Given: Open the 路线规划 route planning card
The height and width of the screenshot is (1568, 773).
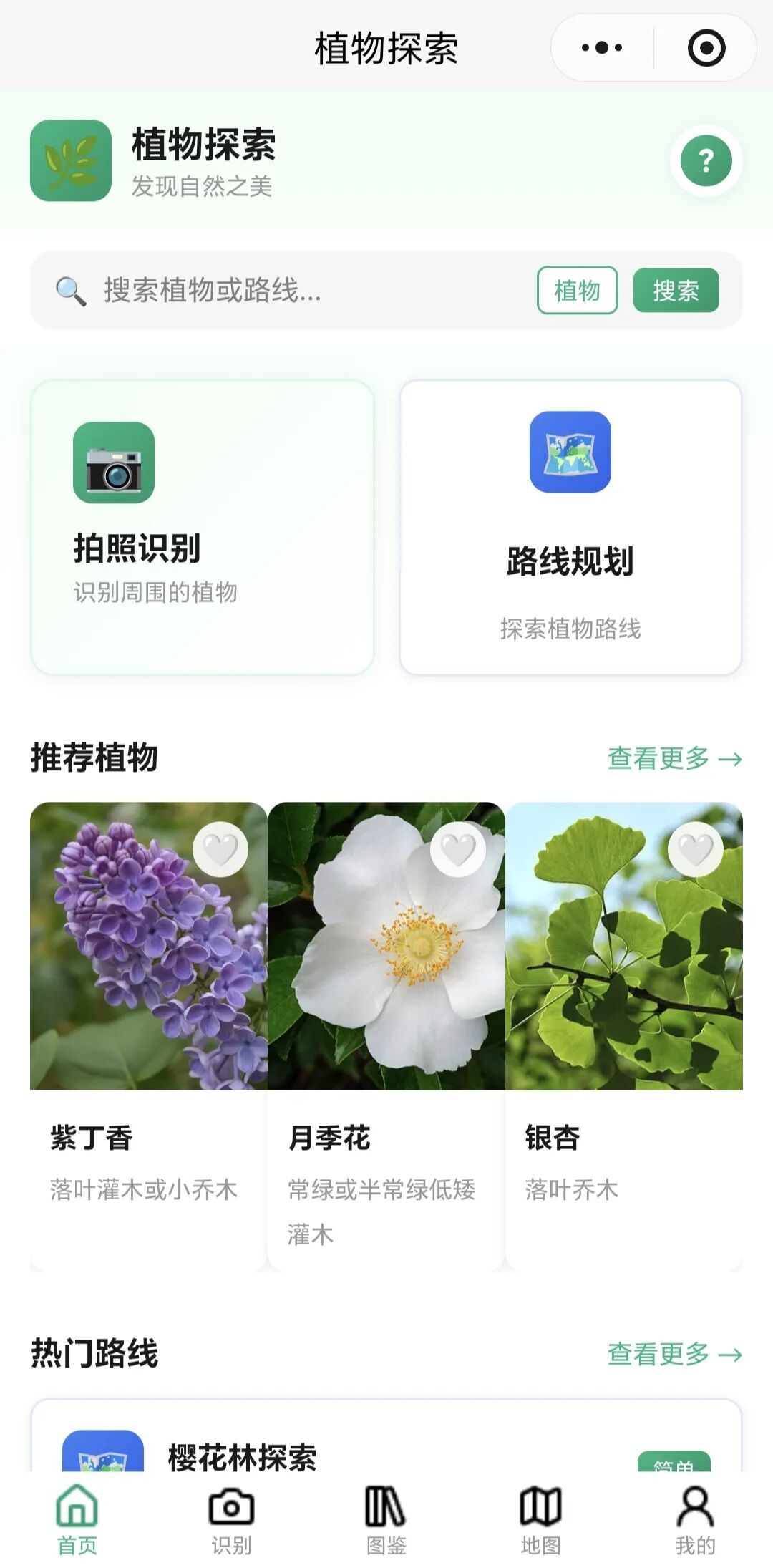Looking at the screenshot, I should (570, 528).
